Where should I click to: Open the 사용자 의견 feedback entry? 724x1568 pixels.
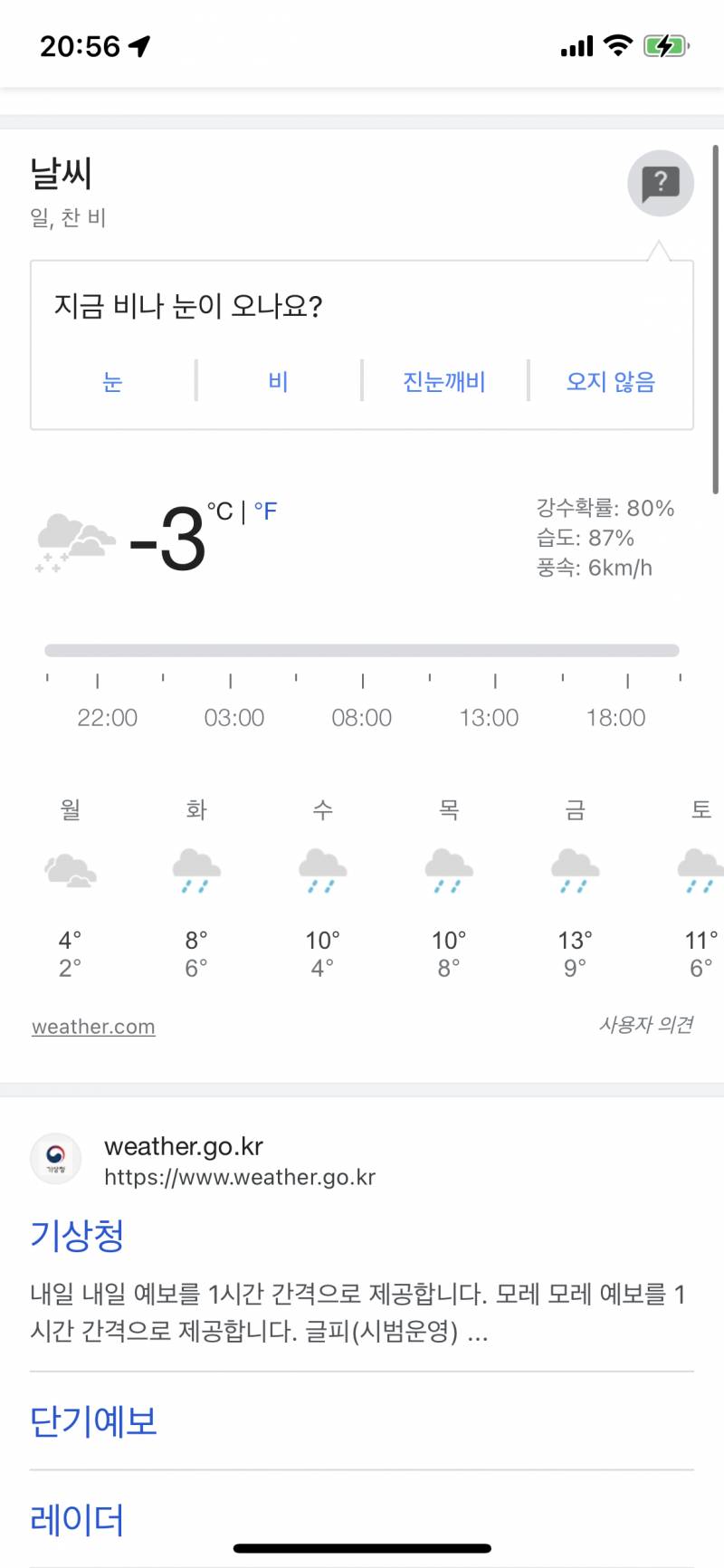pos(646,1025)
